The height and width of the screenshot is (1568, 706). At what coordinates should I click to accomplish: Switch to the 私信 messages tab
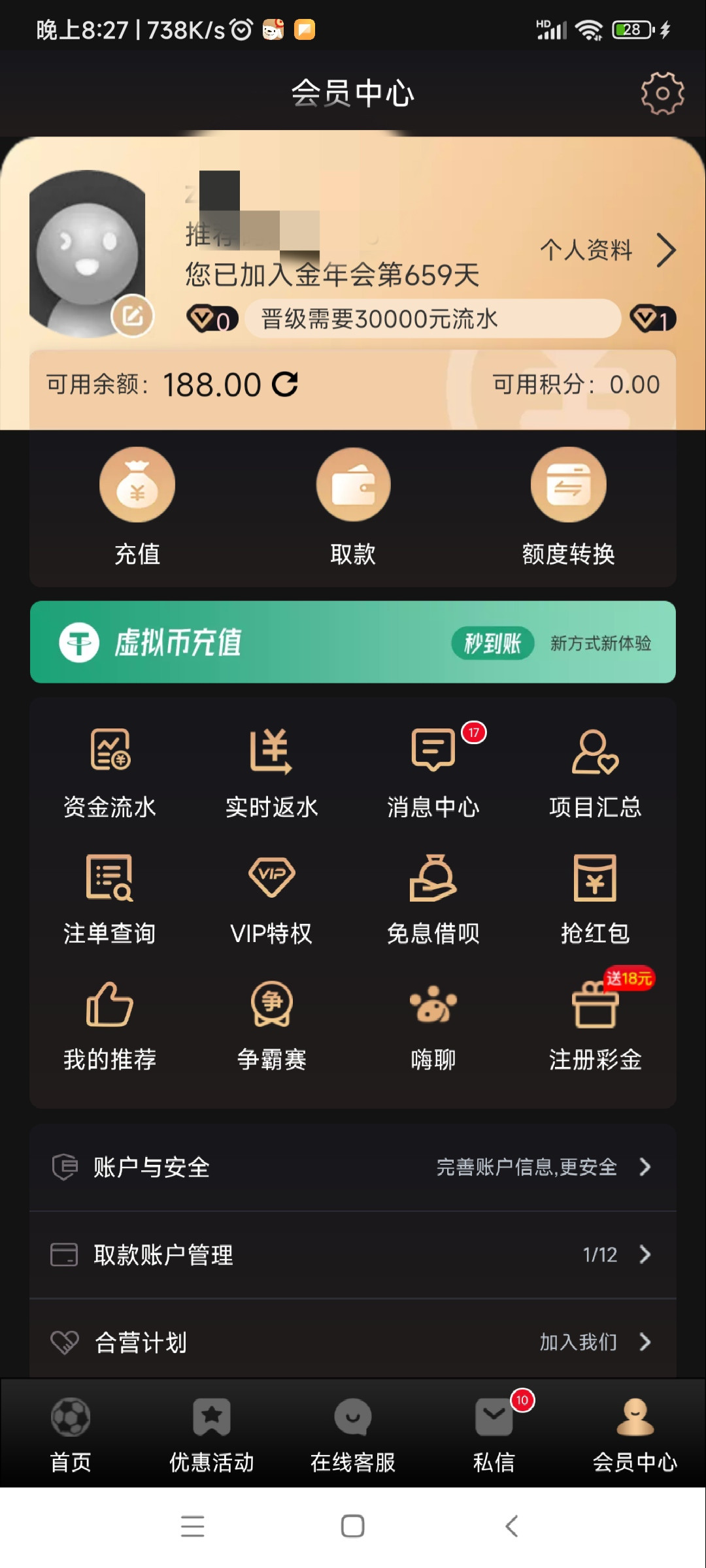click(494, 1433)
